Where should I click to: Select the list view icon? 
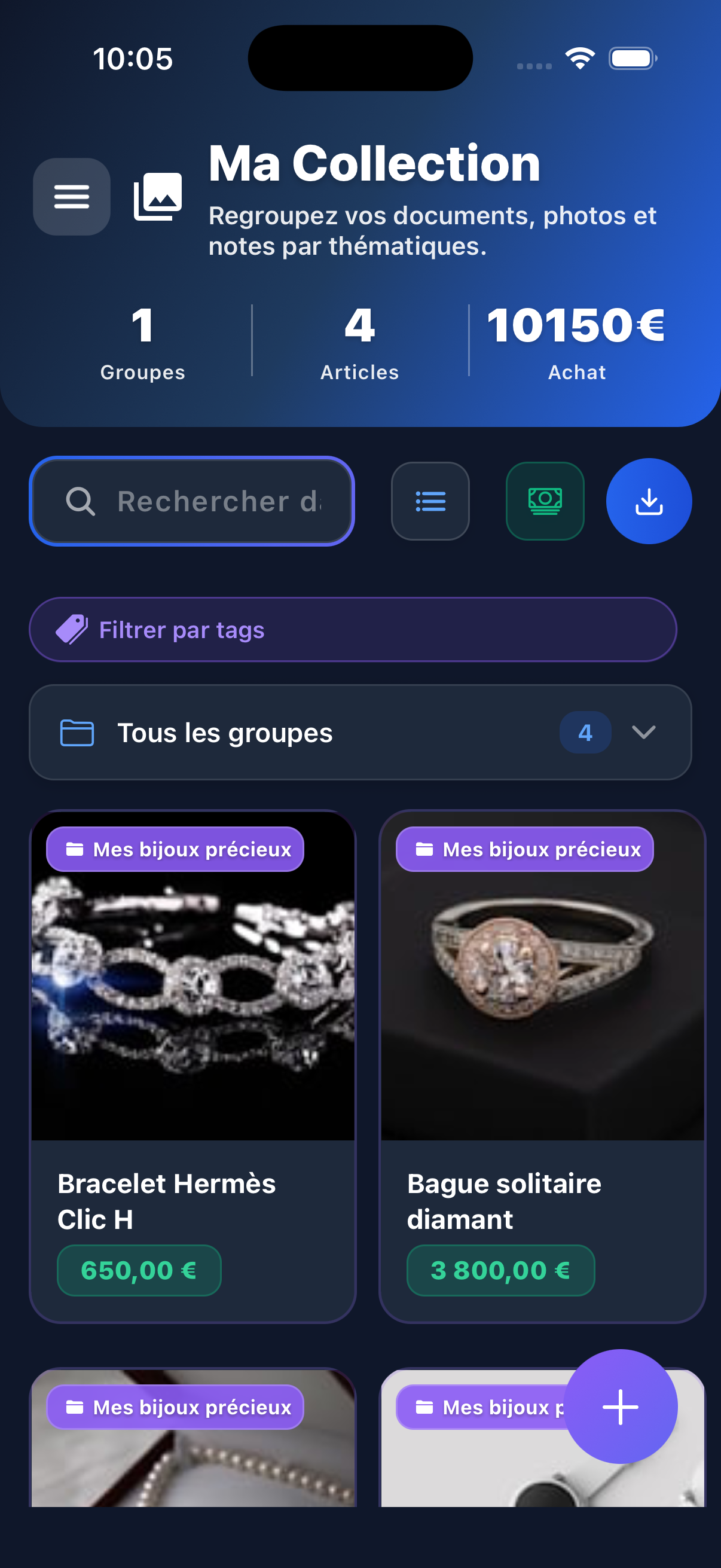tap(430, 501)
